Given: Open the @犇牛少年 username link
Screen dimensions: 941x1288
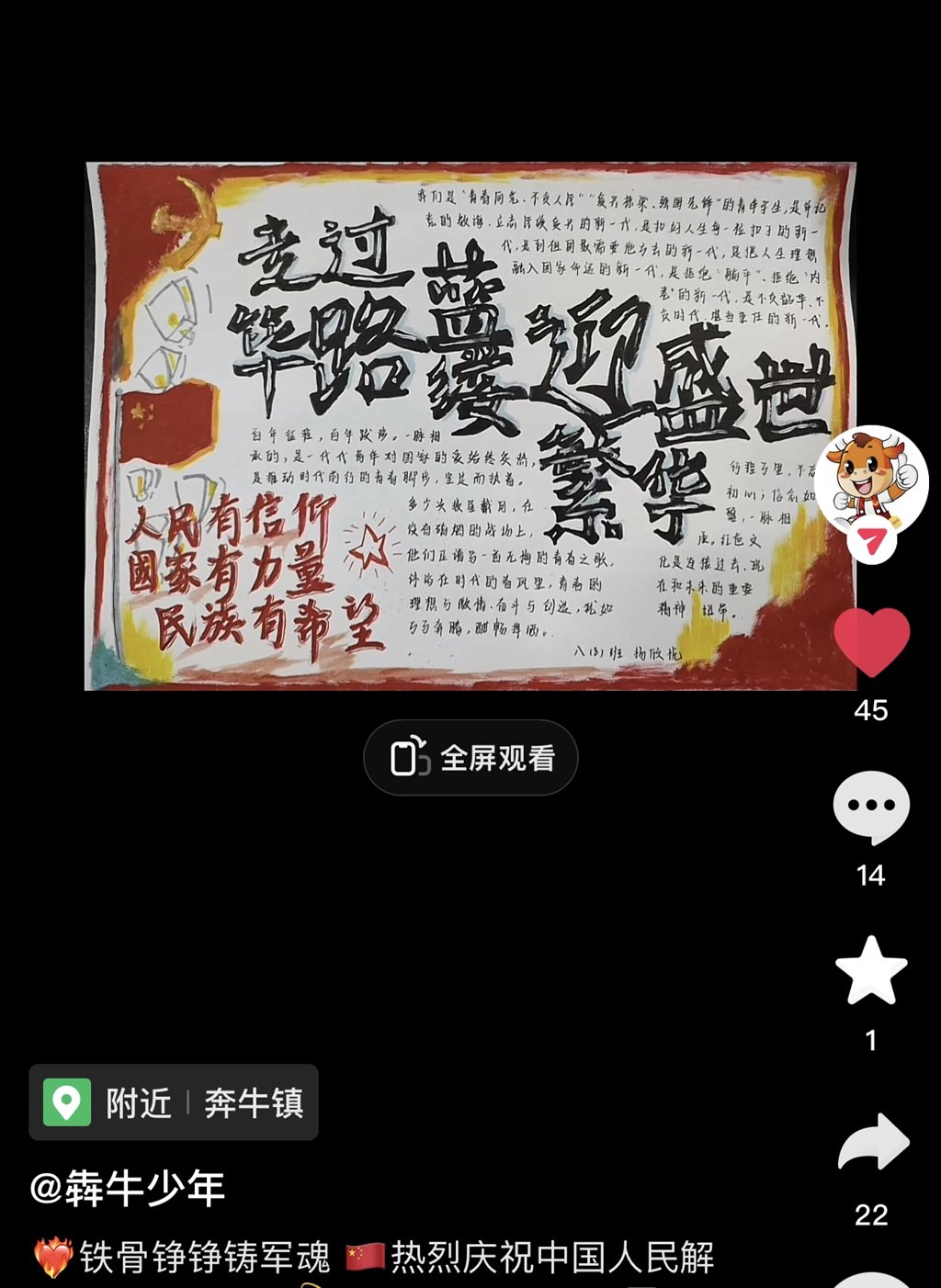Looking at the screenshot, I should click(x=128, y=1189).
